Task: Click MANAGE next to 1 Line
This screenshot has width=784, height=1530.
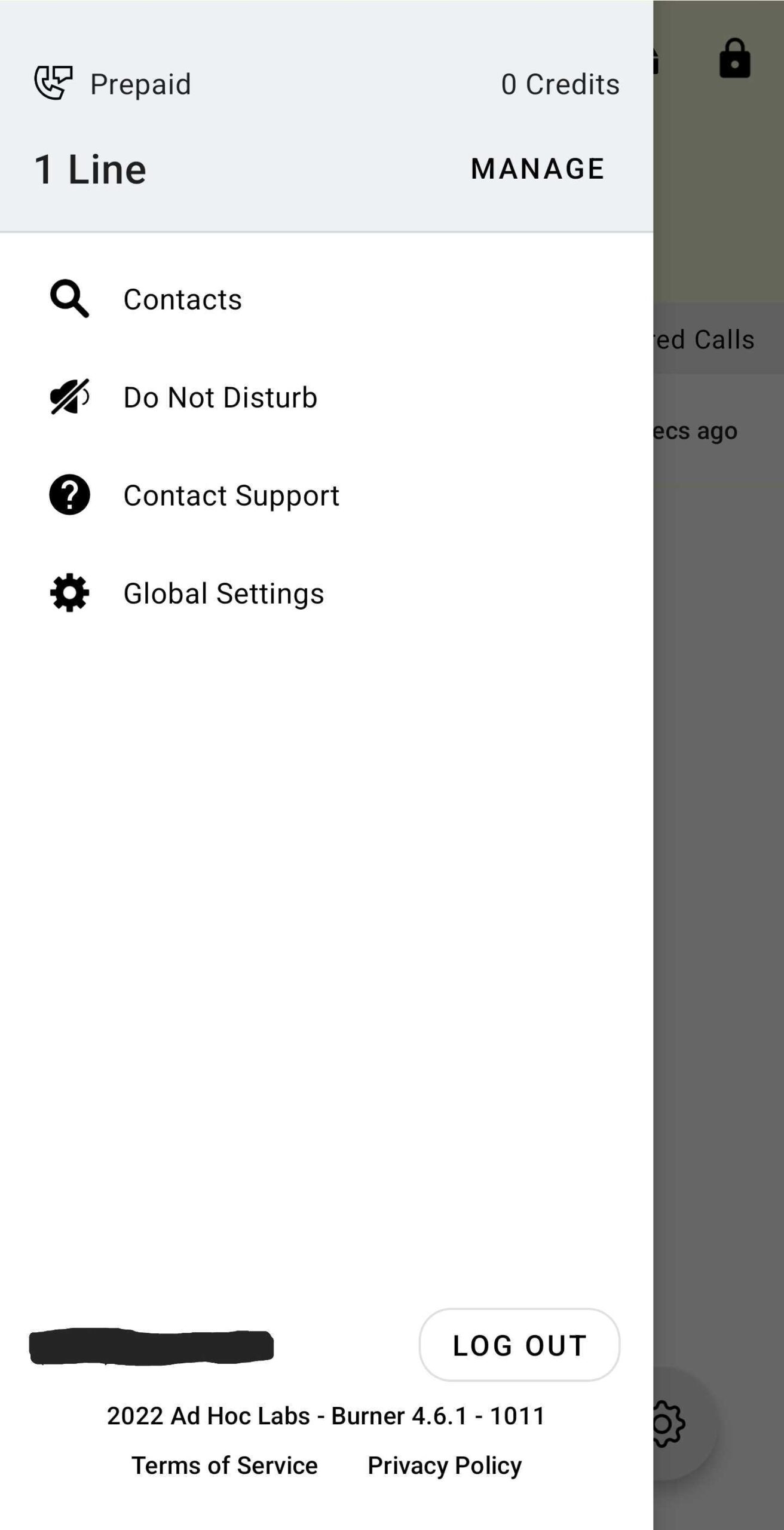Action: 537,168
